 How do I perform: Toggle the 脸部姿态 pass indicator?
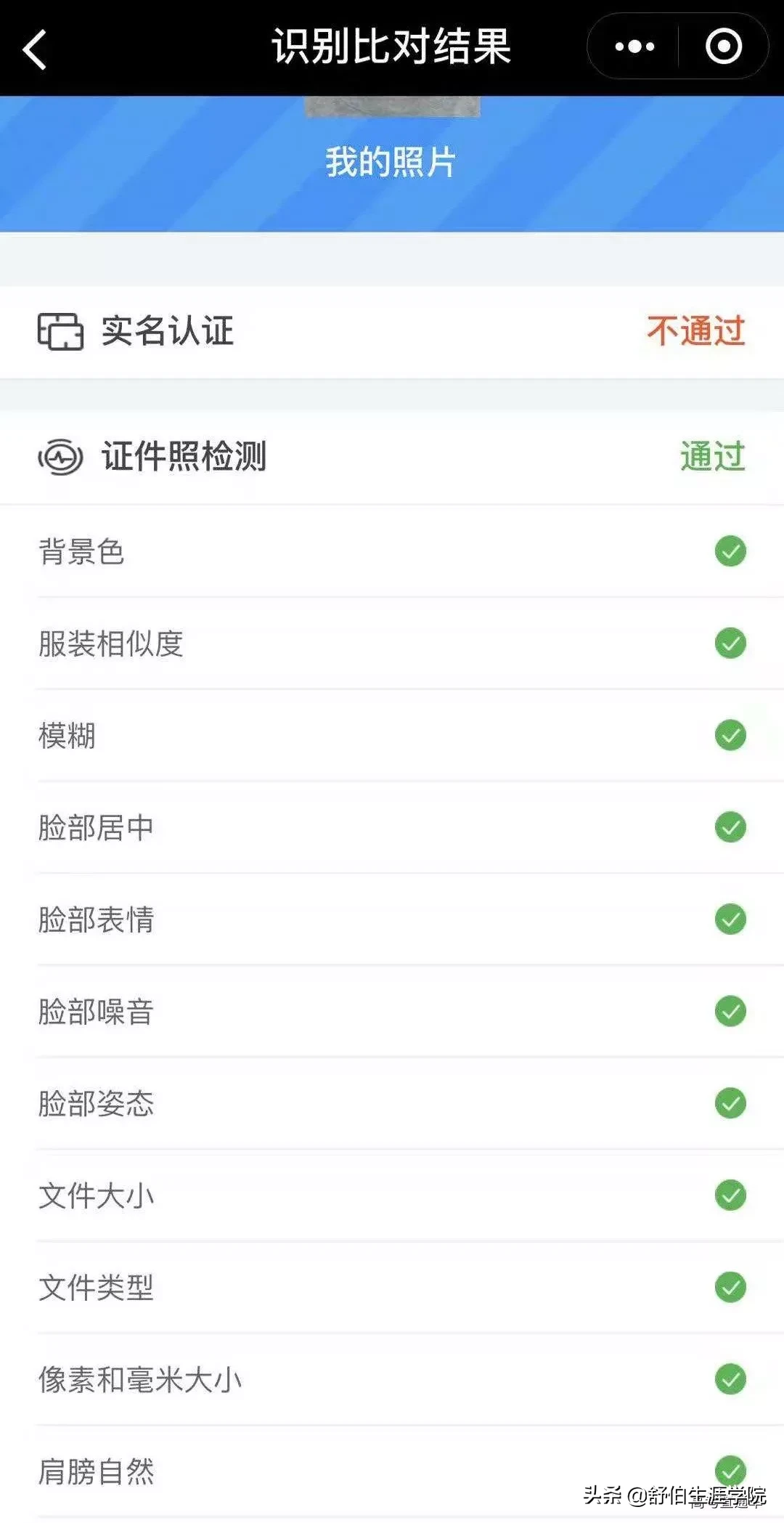coord(730,1105)
